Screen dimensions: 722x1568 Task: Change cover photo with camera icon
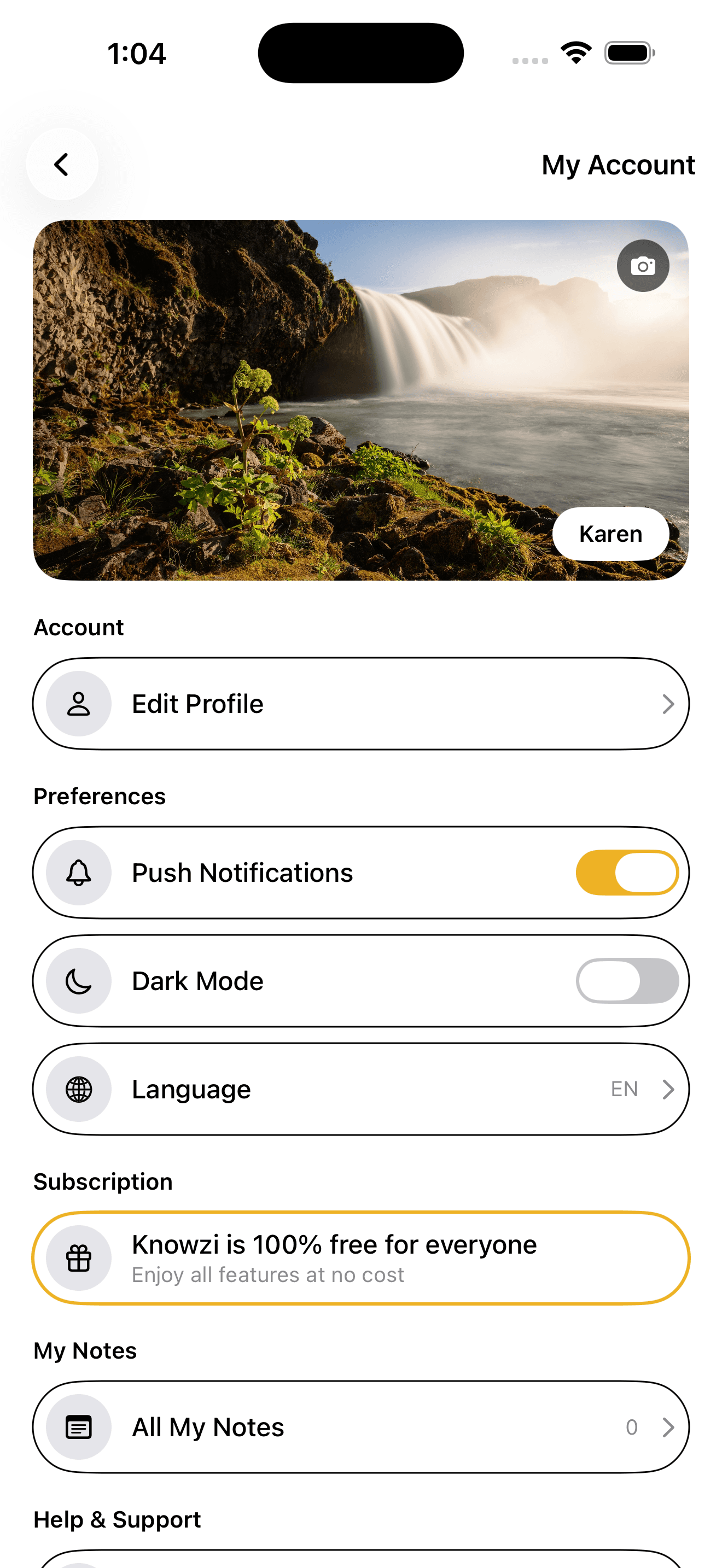click(642, 266)
